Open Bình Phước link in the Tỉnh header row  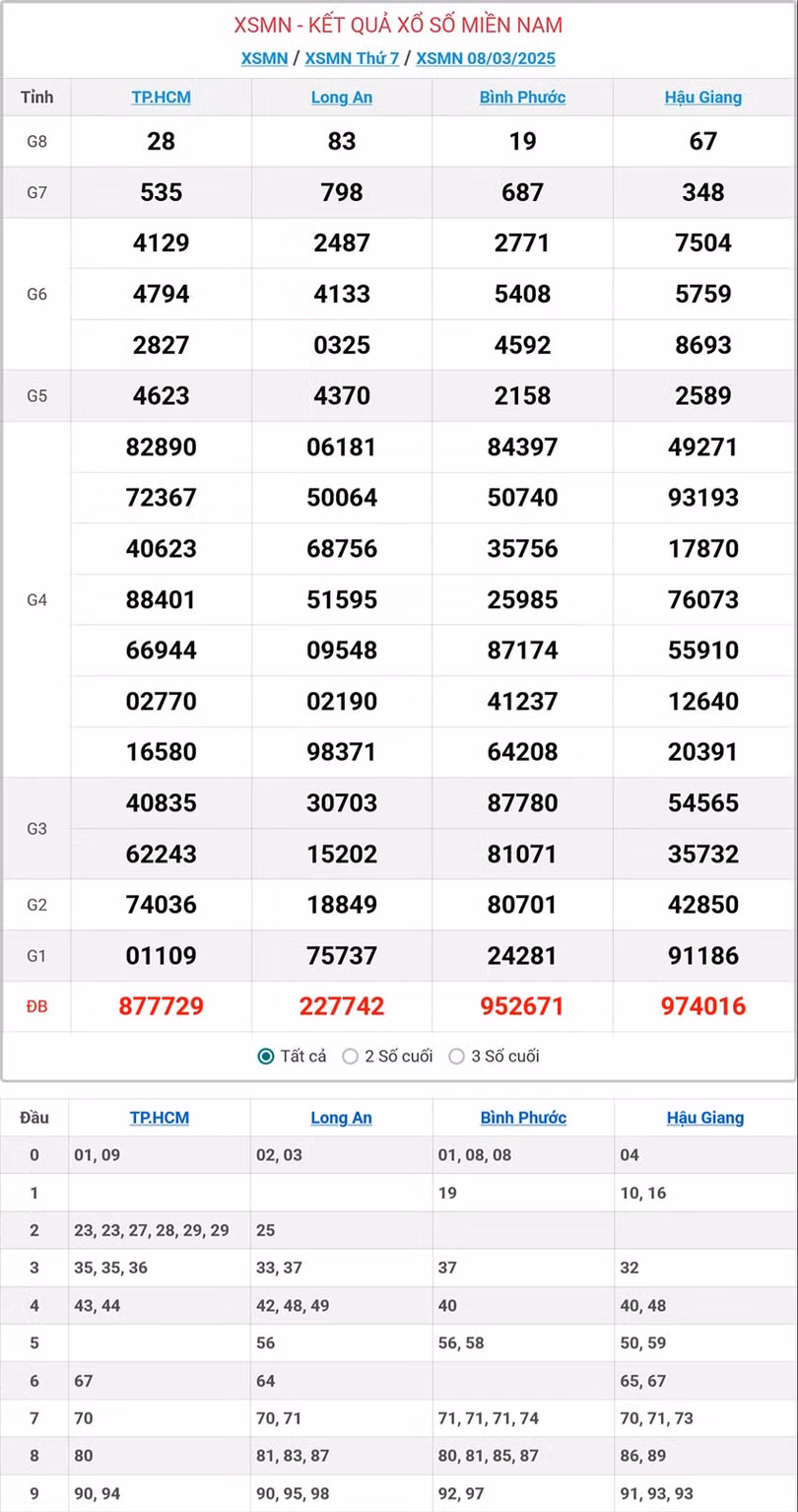point(522,98)
